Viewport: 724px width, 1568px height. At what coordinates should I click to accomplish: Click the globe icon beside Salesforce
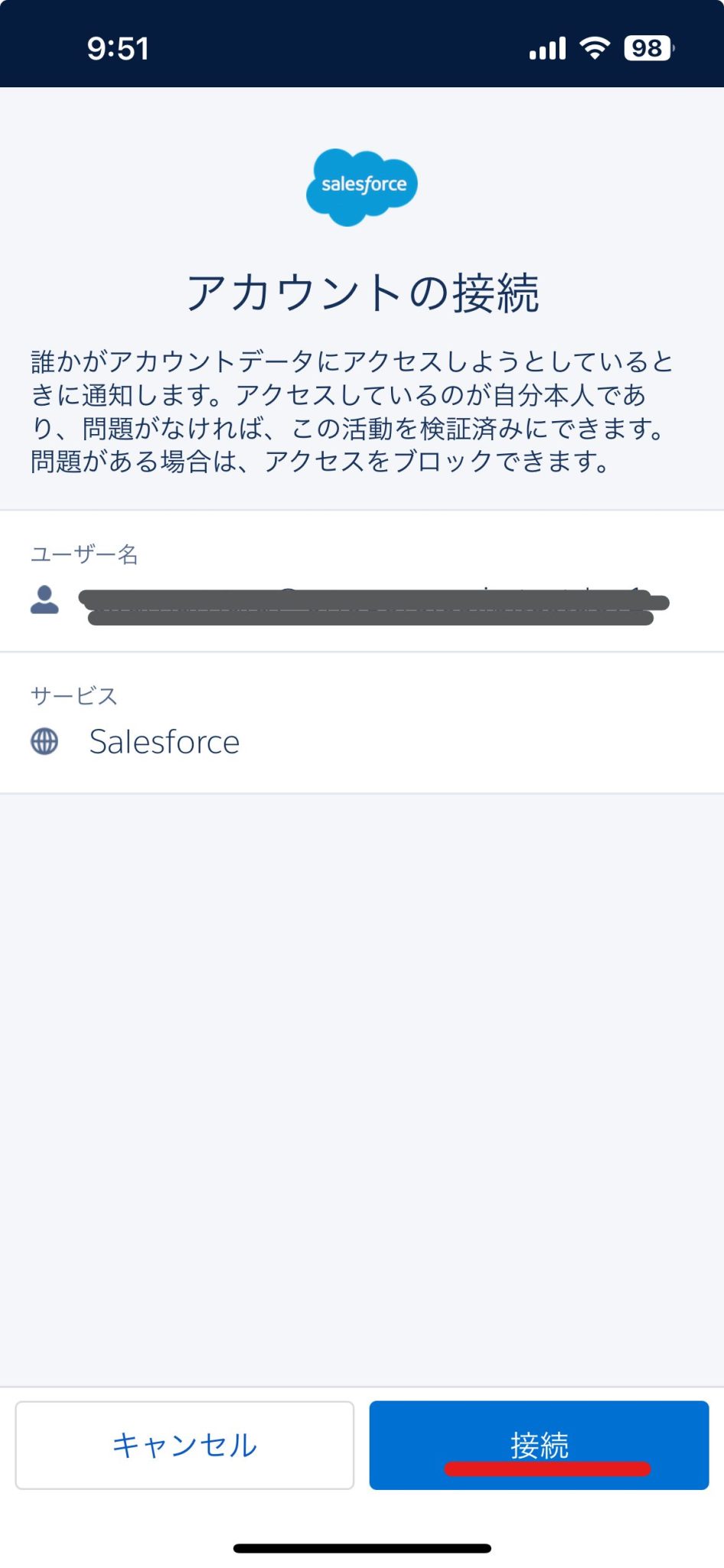coord(44,741)
